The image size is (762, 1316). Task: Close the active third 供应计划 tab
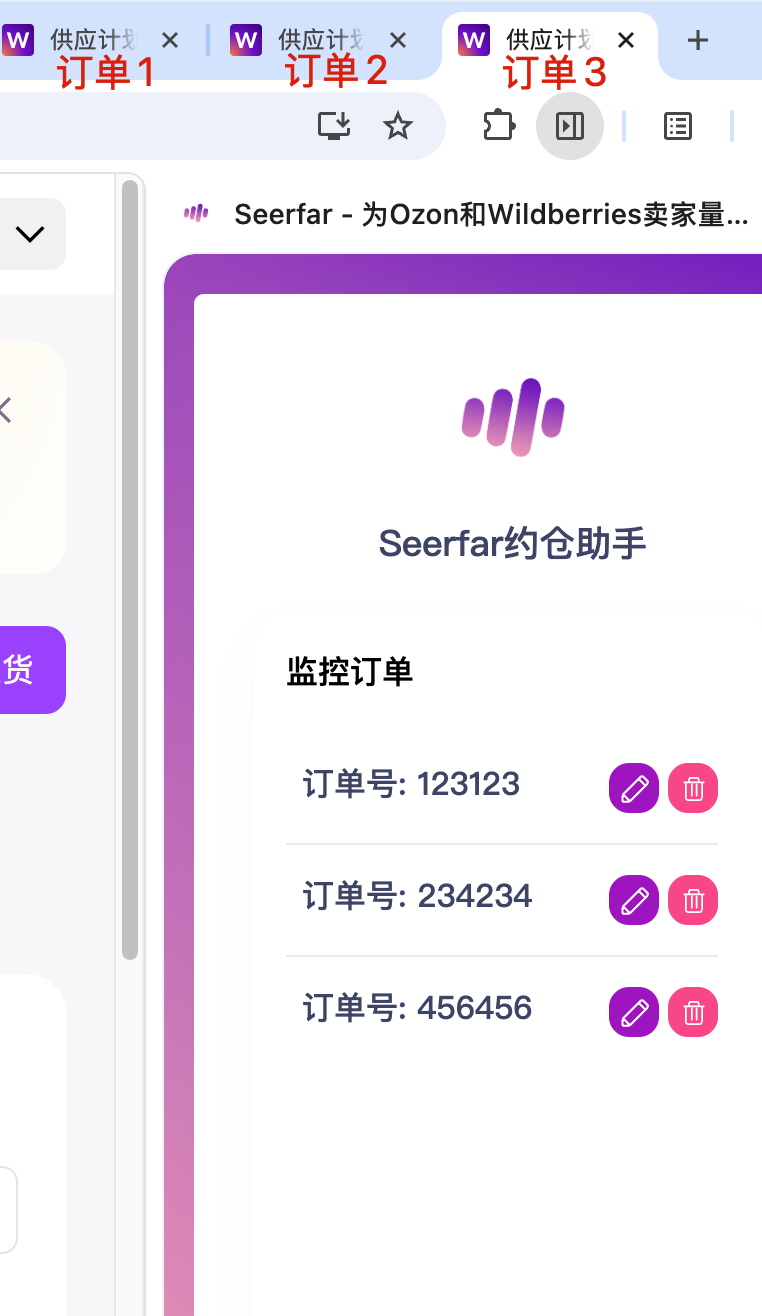click(626, 40)
